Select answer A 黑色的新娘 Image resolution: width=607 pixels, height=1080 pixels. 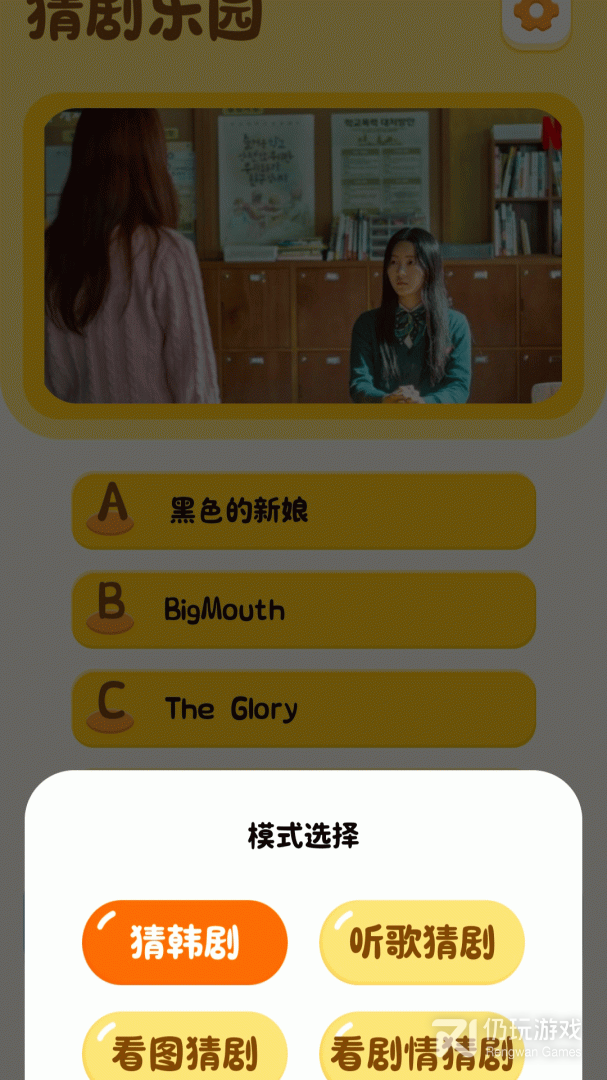[304, 511]
